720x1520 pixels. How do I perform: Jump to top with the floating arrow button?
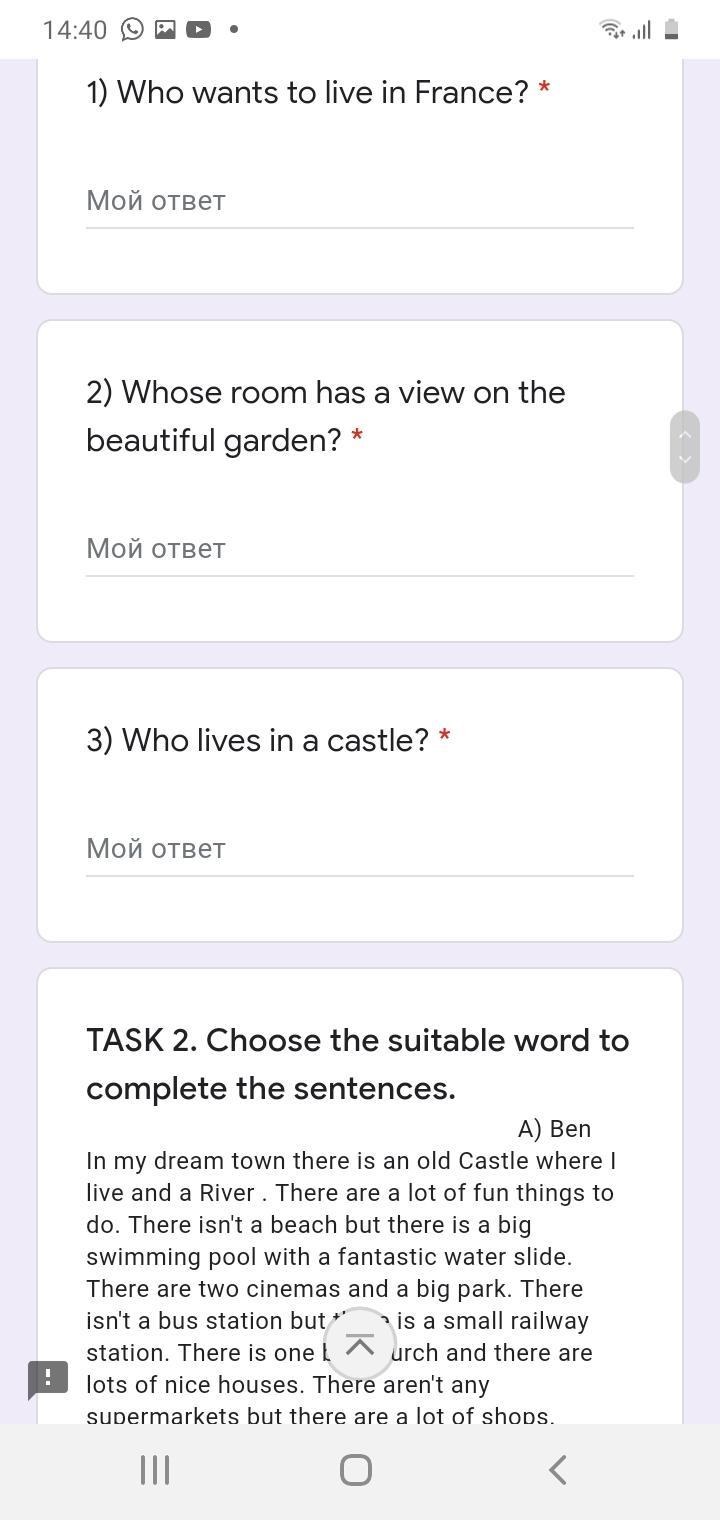[x=360, y=1345]
